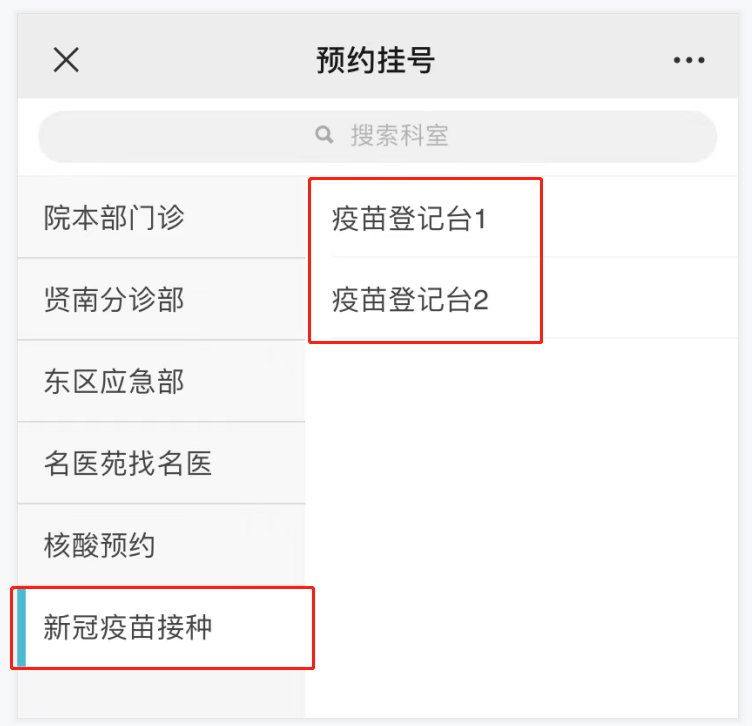The image size is (752, 726).
Task: Close the 预约挂号 page
Action: [x=66, y=61]
